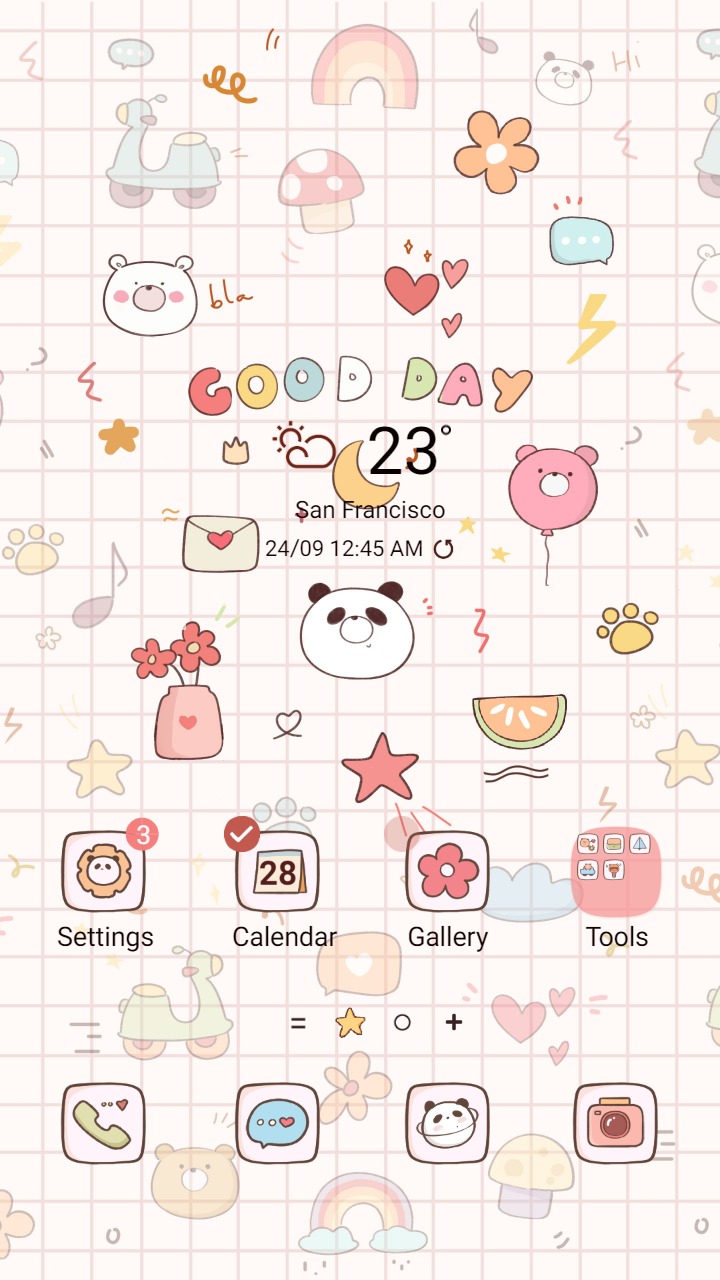This screenshot has height=1280, width=720.
Task: Open the panda planet browser in the dock
Action: click(x=449, y=1123)
